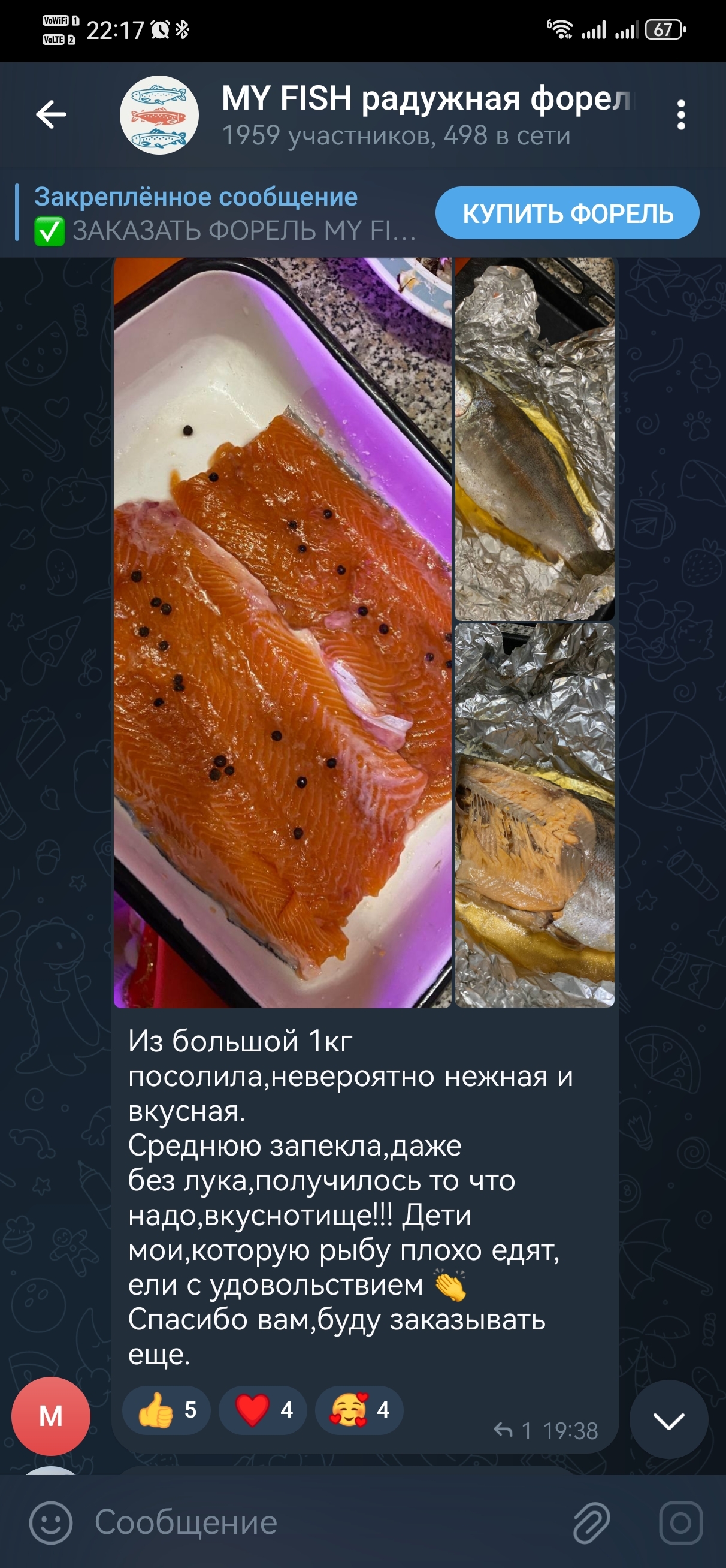This screenshot has height=1568, width=726.
Task: Open the photo of whole fish in foil
Action: click(x=534, y=438)
